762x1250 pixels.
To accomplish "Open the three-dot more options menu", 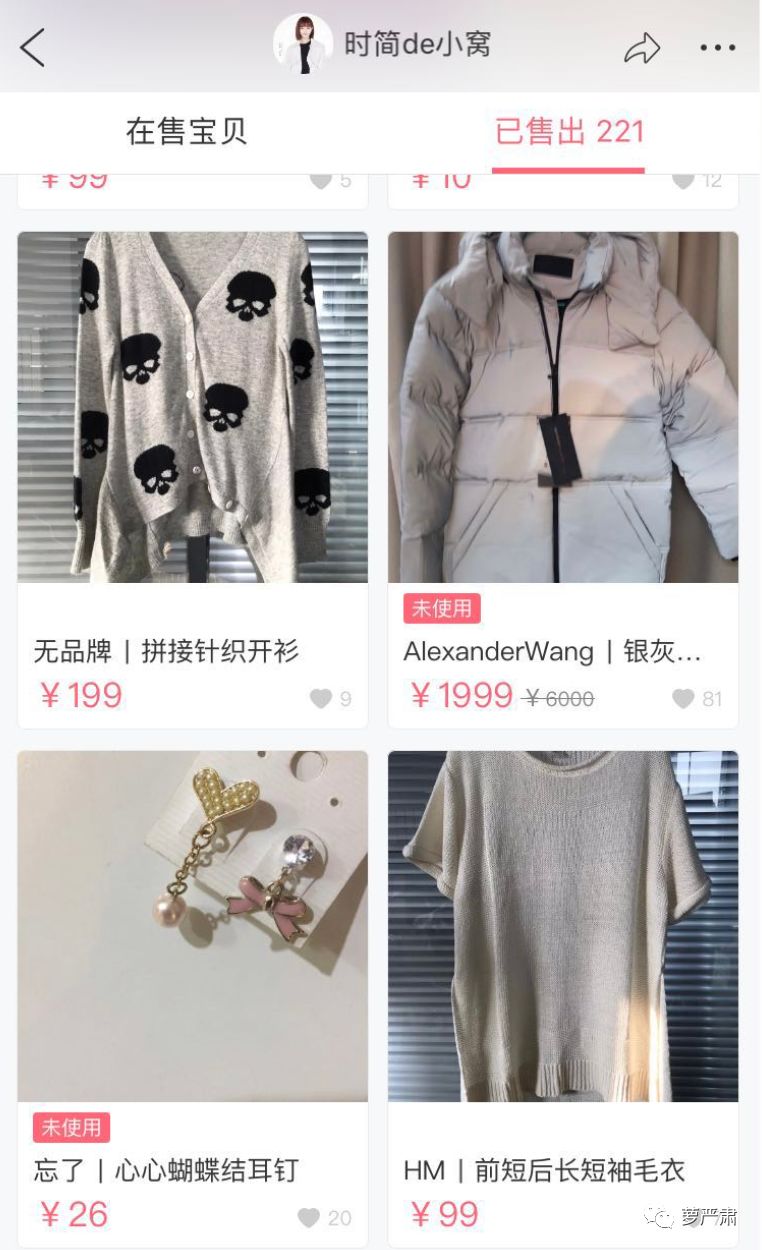I will [x=716, y=47].
